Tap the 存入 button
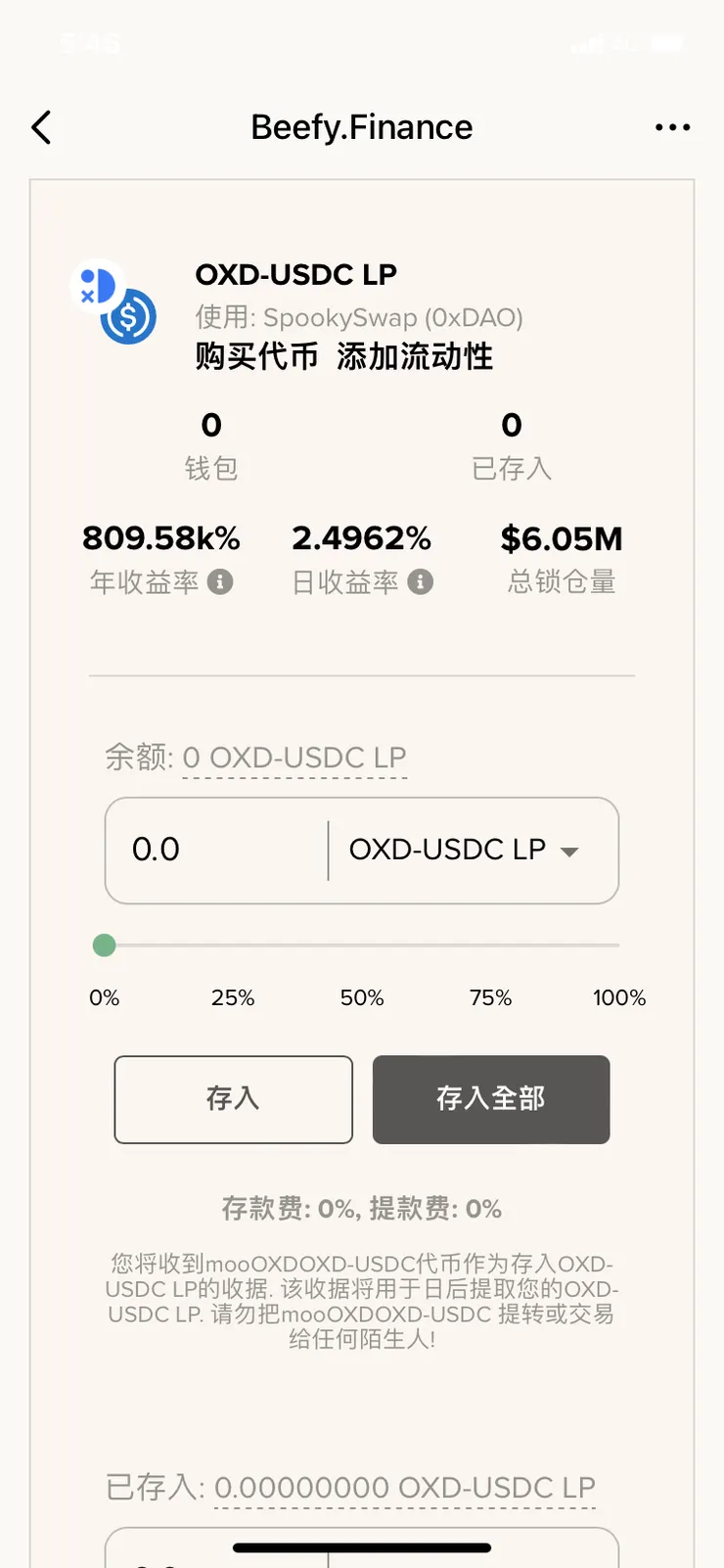The height and width of the screenshot is (1568, 724). point(233,1099)
